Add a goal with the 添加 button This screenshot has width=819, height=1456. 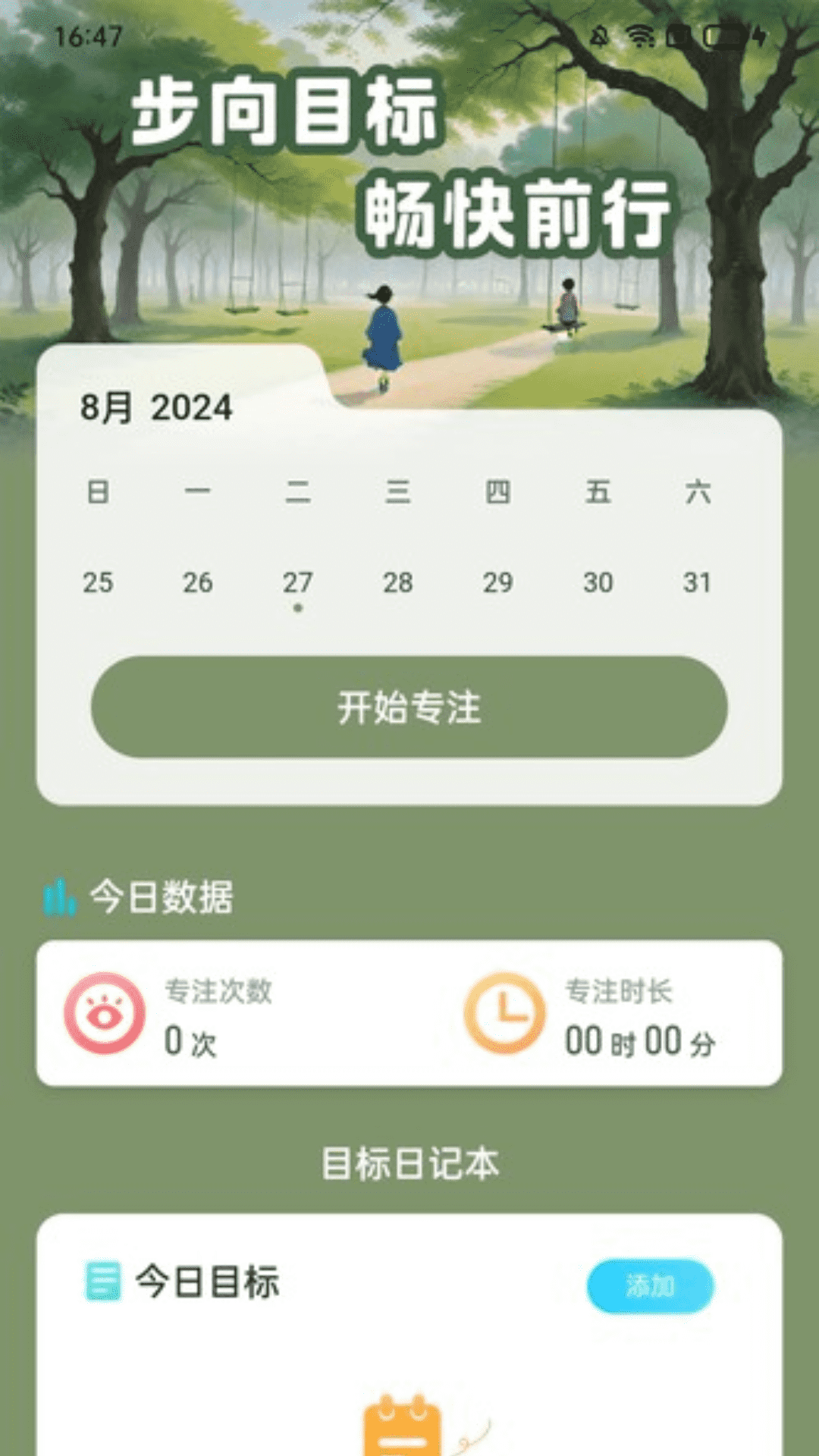pos(650,1285)
